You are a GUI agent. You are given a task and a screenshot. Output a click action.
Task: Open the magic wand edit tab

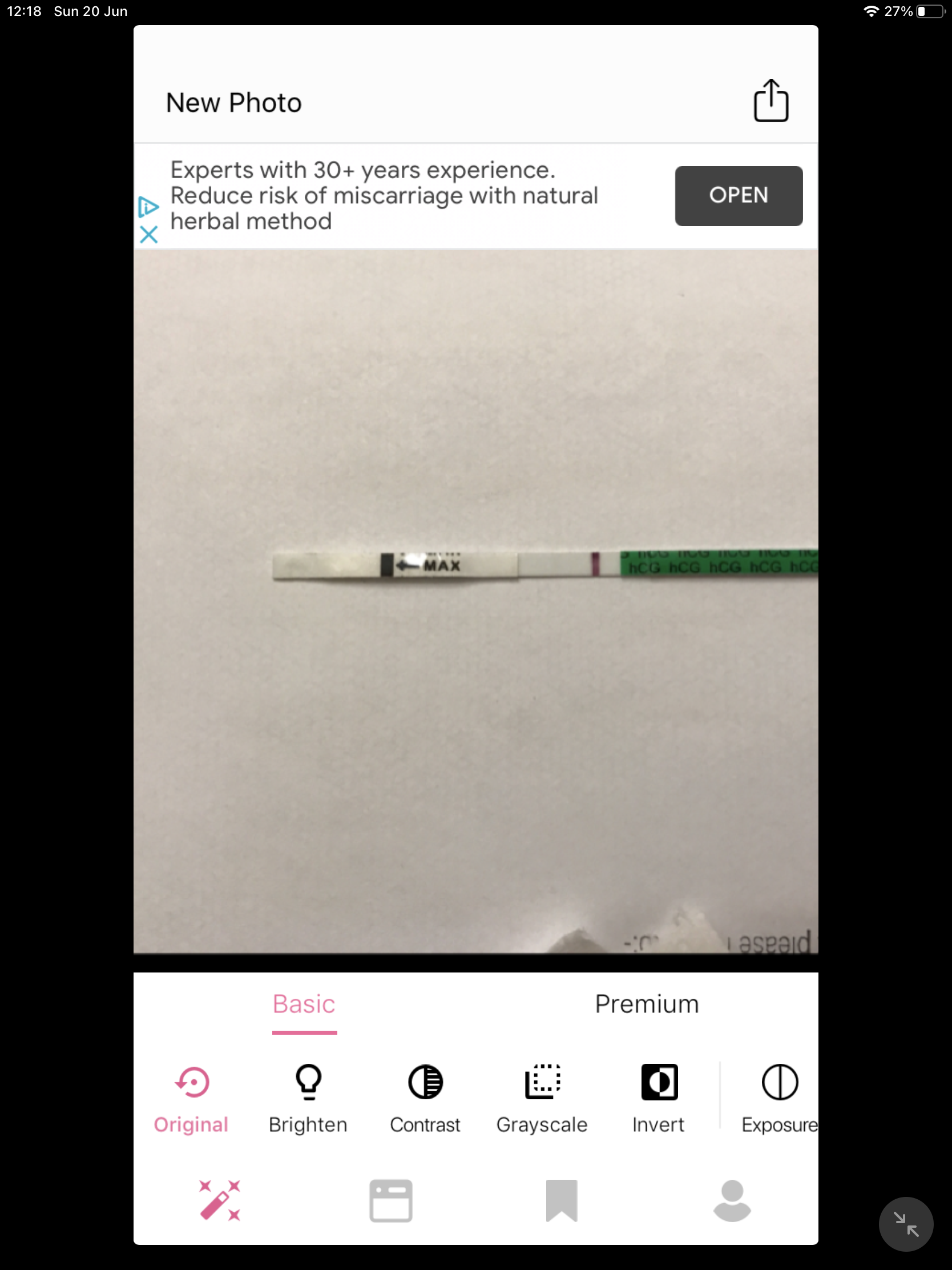pyautogui.click(x=220, y=1200)
